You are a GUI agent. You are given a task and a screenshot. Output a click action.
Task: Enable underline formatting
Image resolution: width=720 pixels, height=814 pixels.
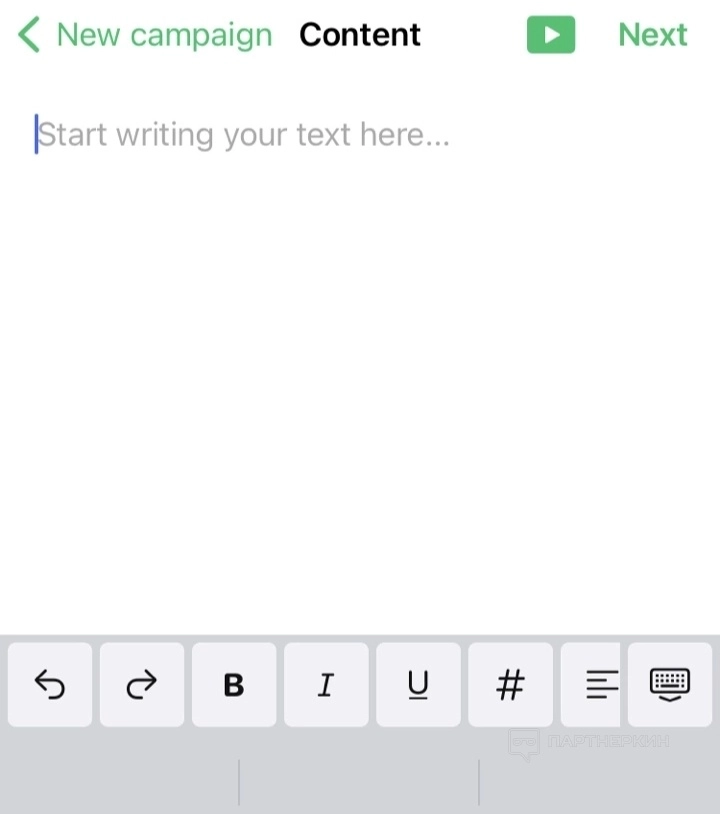point(418,684)
